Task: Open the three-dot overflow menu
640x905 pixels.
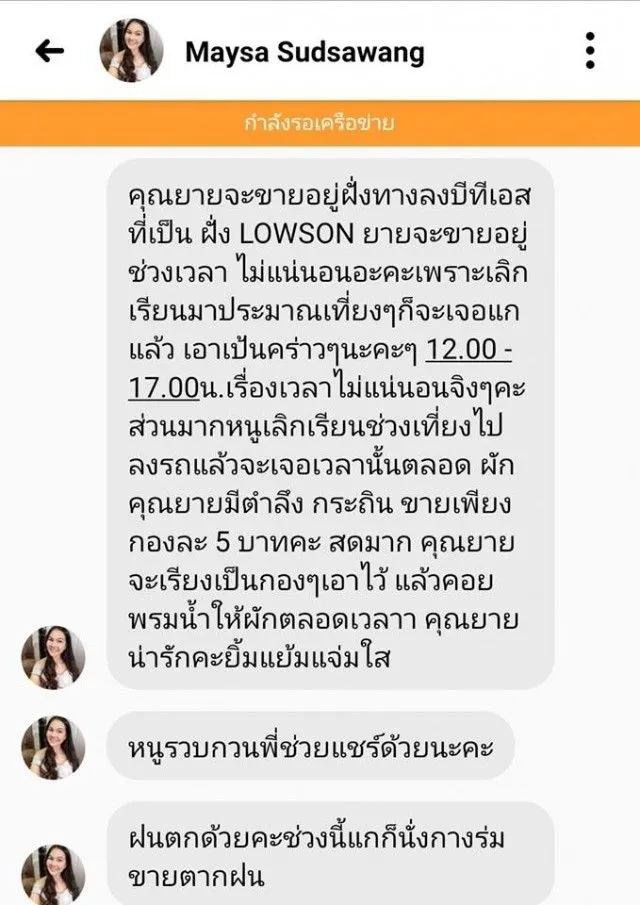Action: pyautogui.click(x=591, y=51)
